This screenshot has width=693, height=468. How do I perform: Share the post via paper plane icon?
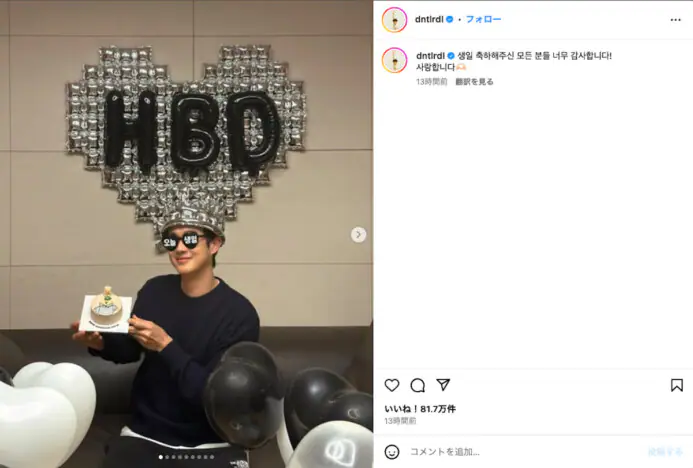tap(443, 385)
